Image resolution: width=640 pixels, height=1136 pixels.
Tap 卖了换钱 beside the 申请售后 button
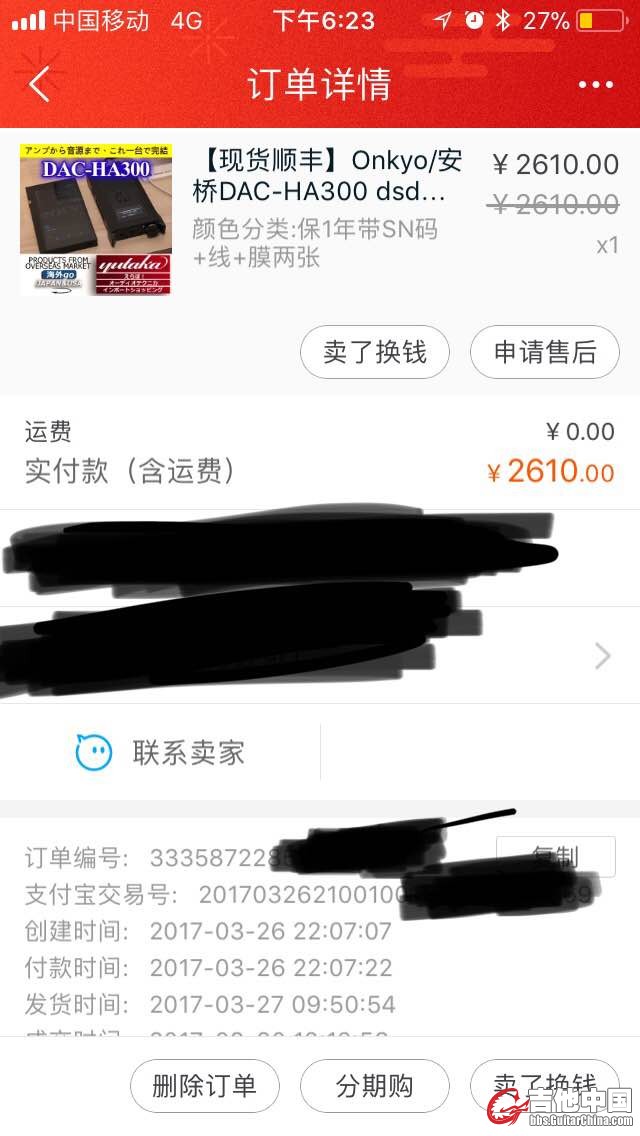(x=375, y=352)
